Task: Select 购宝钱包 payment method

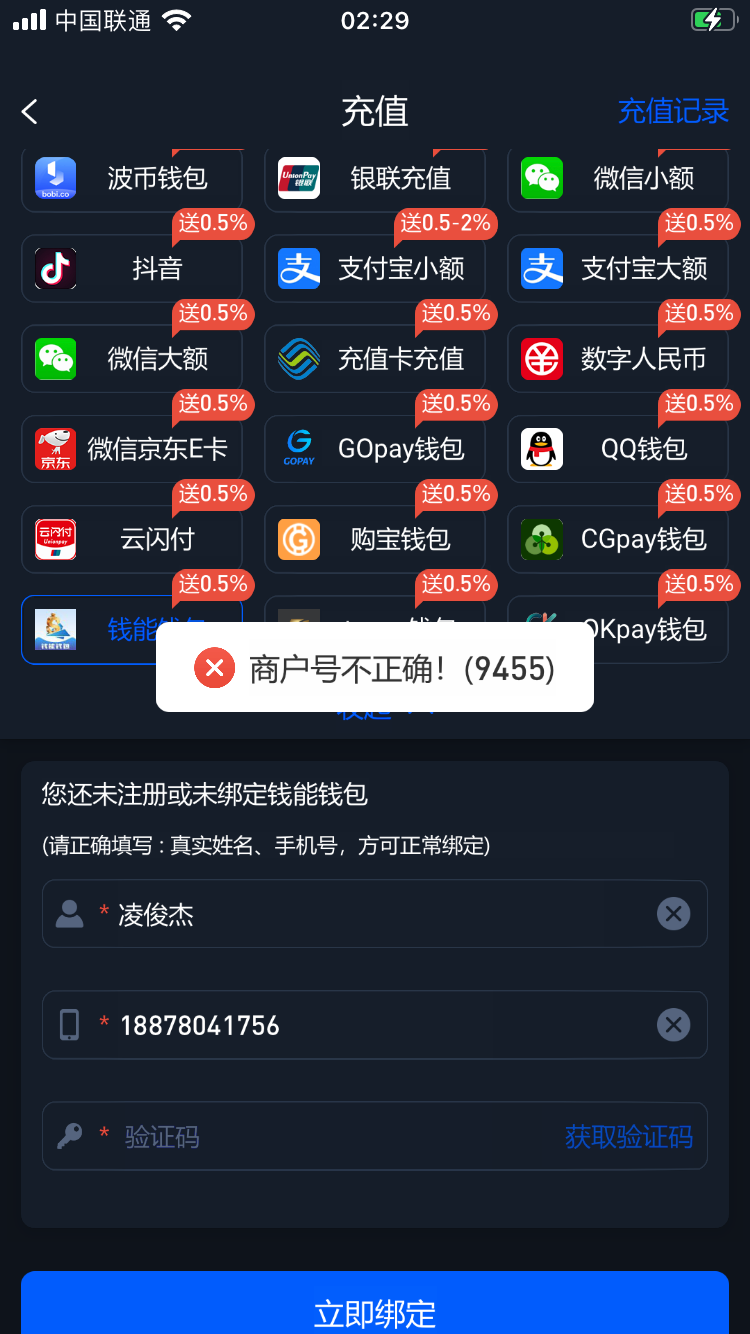Action: 375,539
